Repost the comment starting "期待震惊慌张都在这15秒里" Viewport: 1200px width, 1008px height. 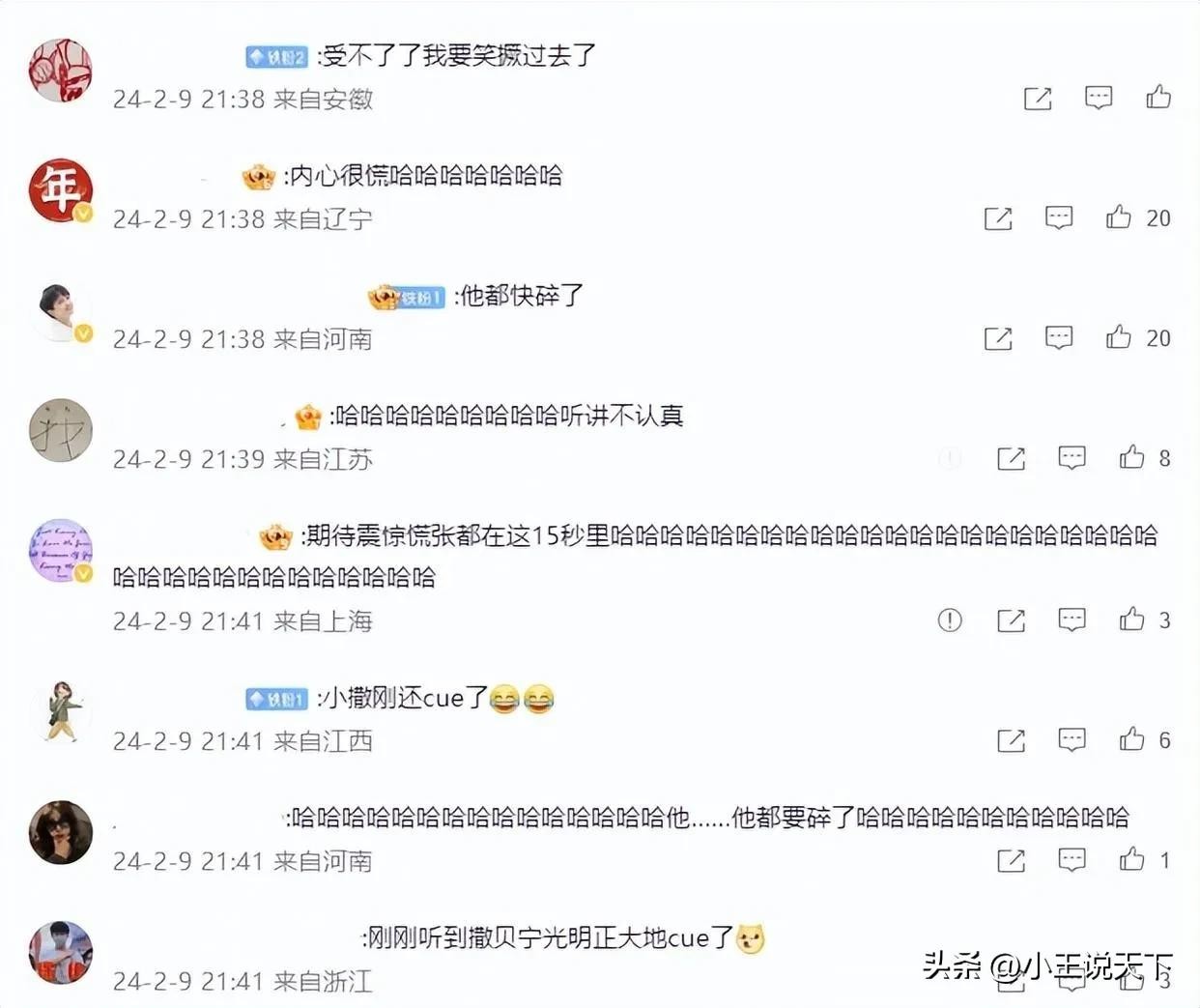(1011, 620)
